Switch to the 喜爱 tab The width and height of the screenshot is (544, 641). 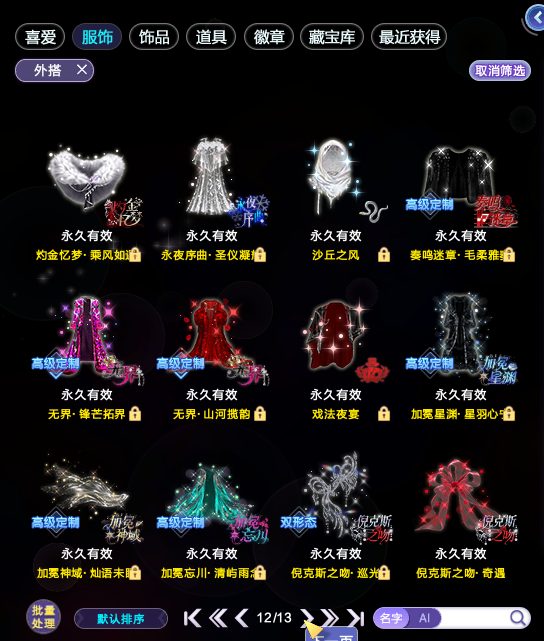[40, 37]
